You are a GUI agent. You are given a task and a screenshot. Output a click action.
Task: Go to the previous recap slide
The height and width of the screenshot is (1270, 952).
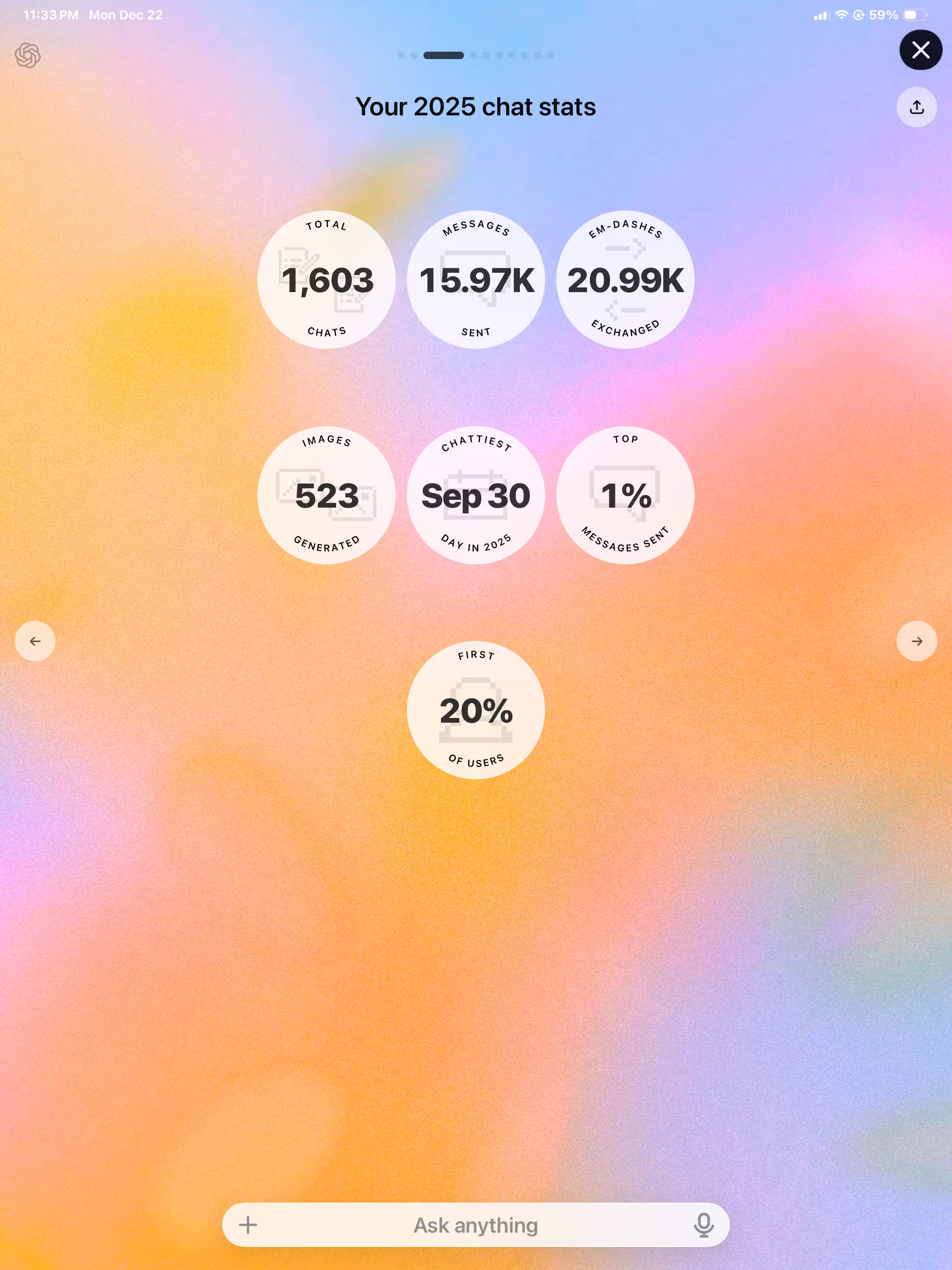[x=35, y=641]
